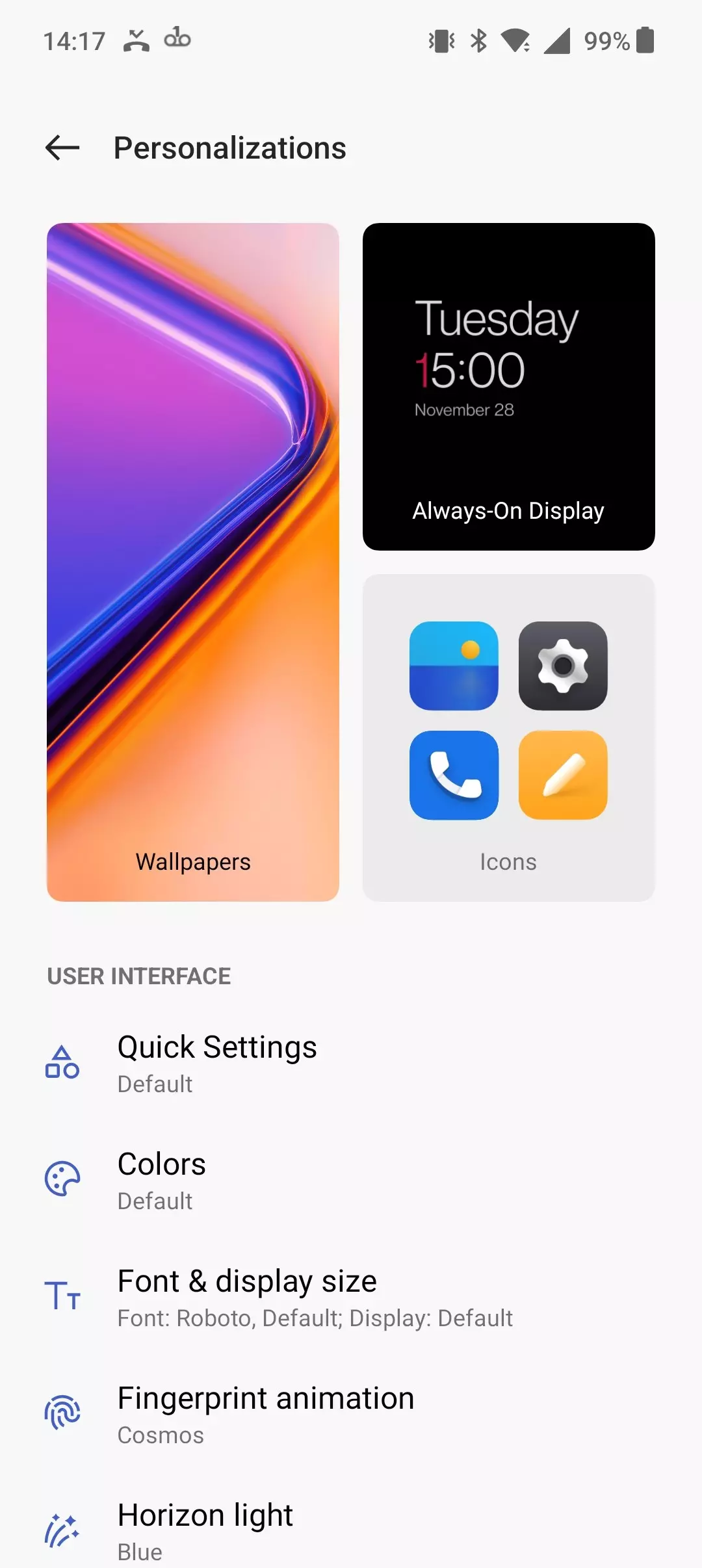Open Quick Settings customization
This screenshot has width=702, height=1568.
click(x=260, y=1063)
